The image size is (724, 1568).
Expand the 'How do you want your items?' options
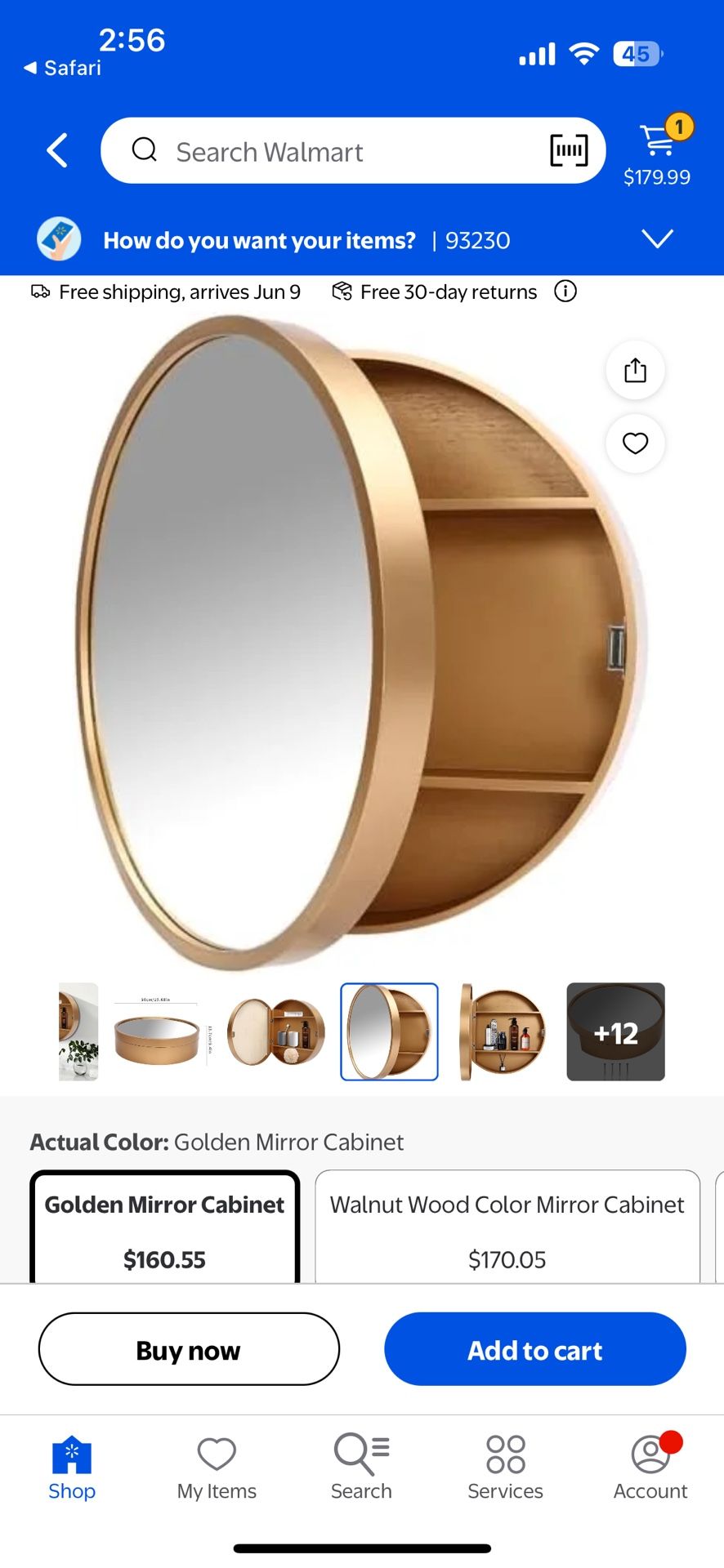(x=657, y=239)
